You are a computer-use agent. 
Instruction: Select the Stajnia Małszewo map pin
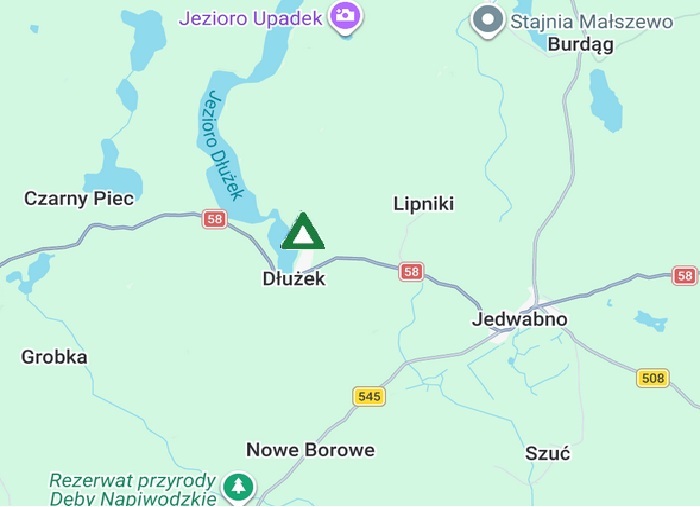[x=488, y=19]
